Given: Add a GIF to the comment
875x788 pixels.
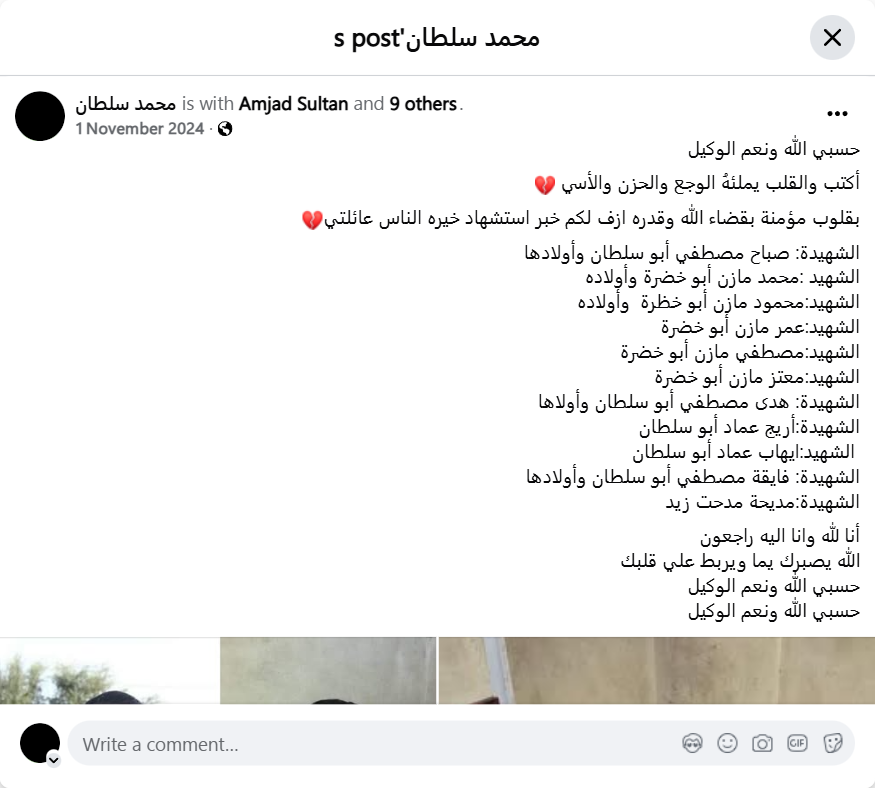Looking at the screenshot, I should [x=797, y=743].
